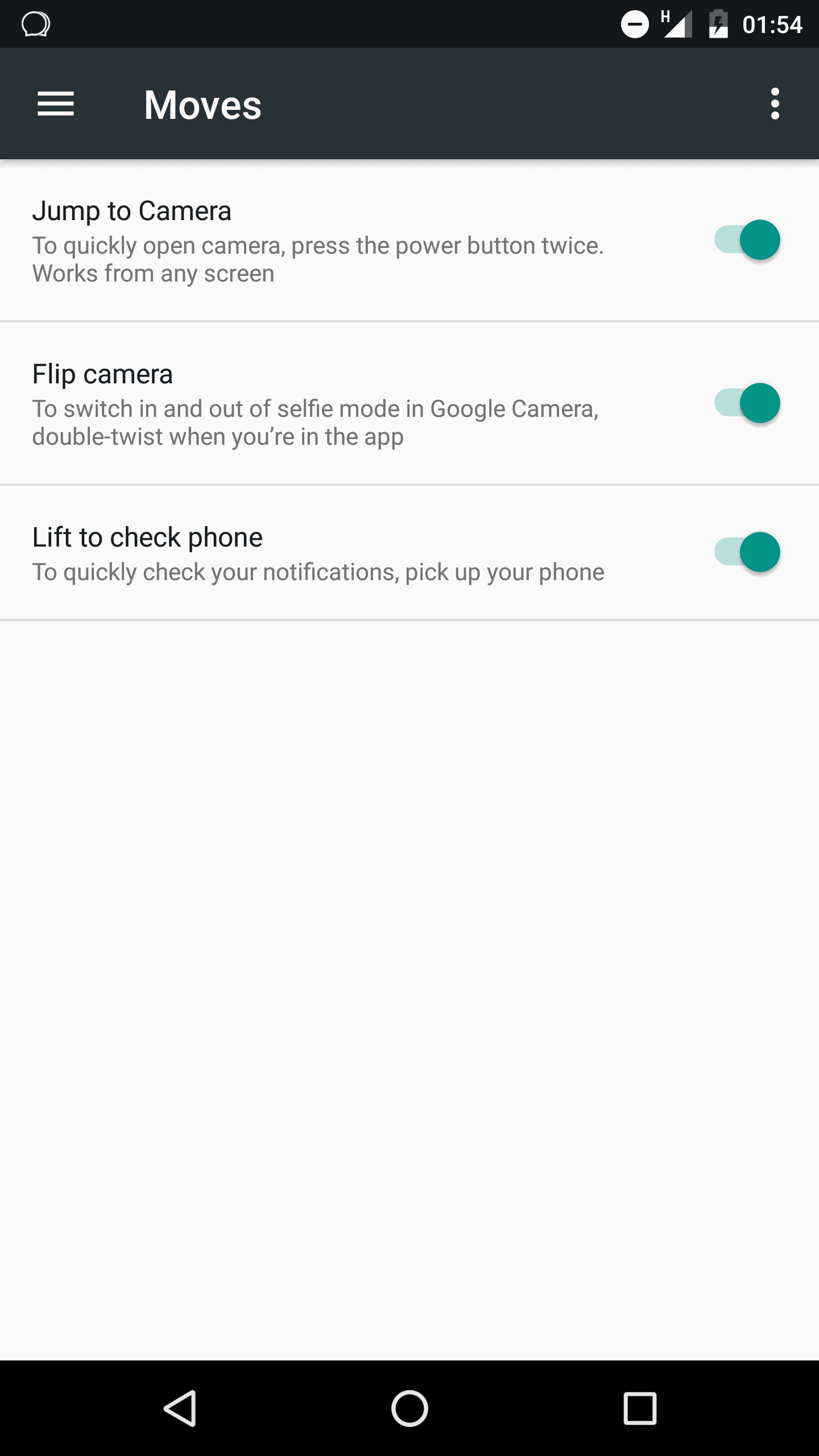819x1456 pixels.
Task: Turn off the Jump to Camera switch
Action: click(747, 240)
